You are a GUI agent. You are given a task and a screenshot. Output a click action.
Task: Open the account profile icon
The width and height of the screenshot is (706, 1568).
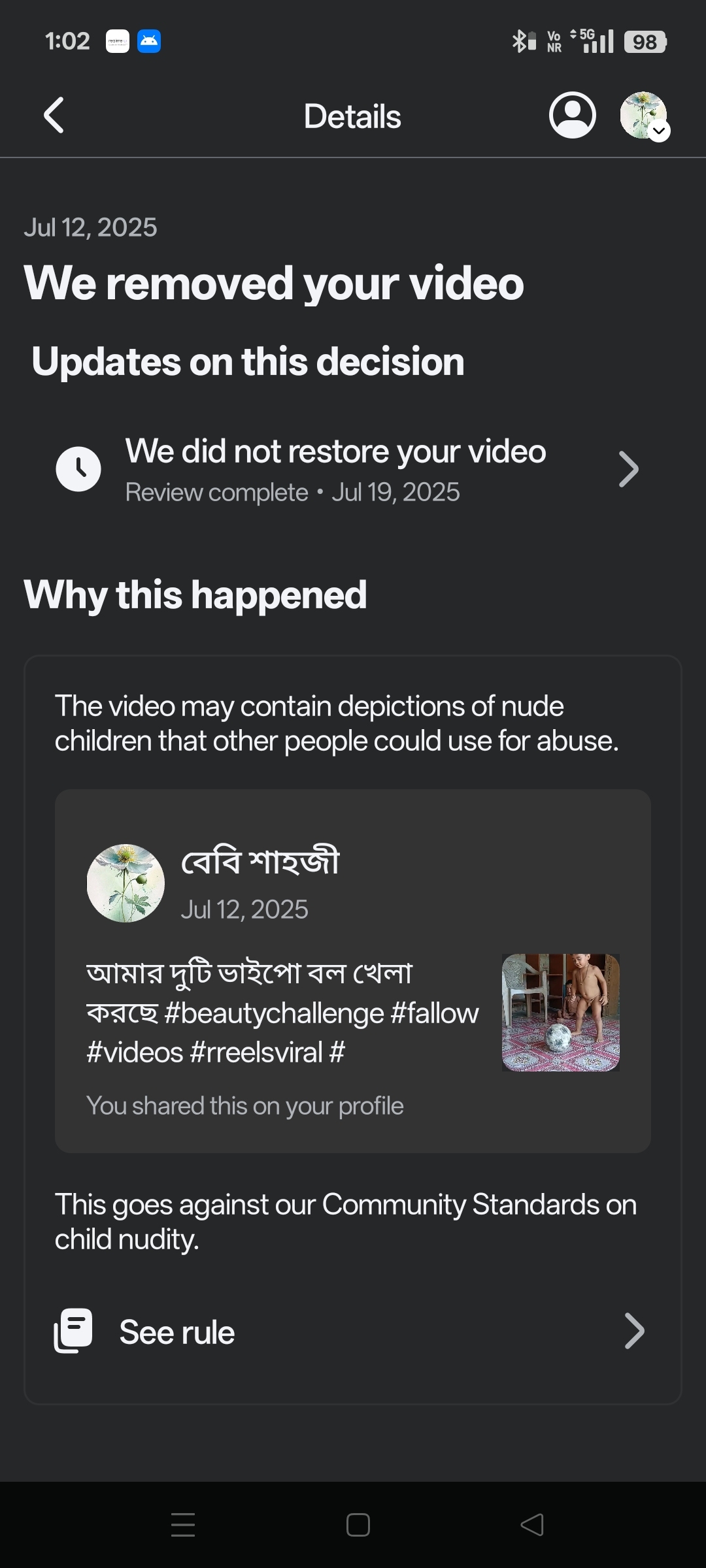point(572,116)
